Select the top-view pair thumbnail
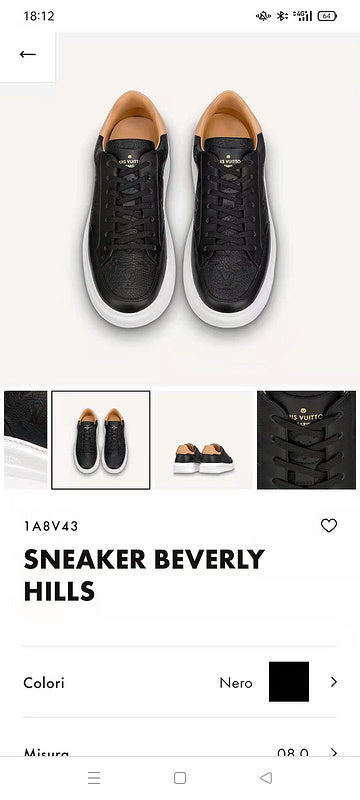Screen dimensions: 360x800 pyautogui.click(x=101, y=440)
